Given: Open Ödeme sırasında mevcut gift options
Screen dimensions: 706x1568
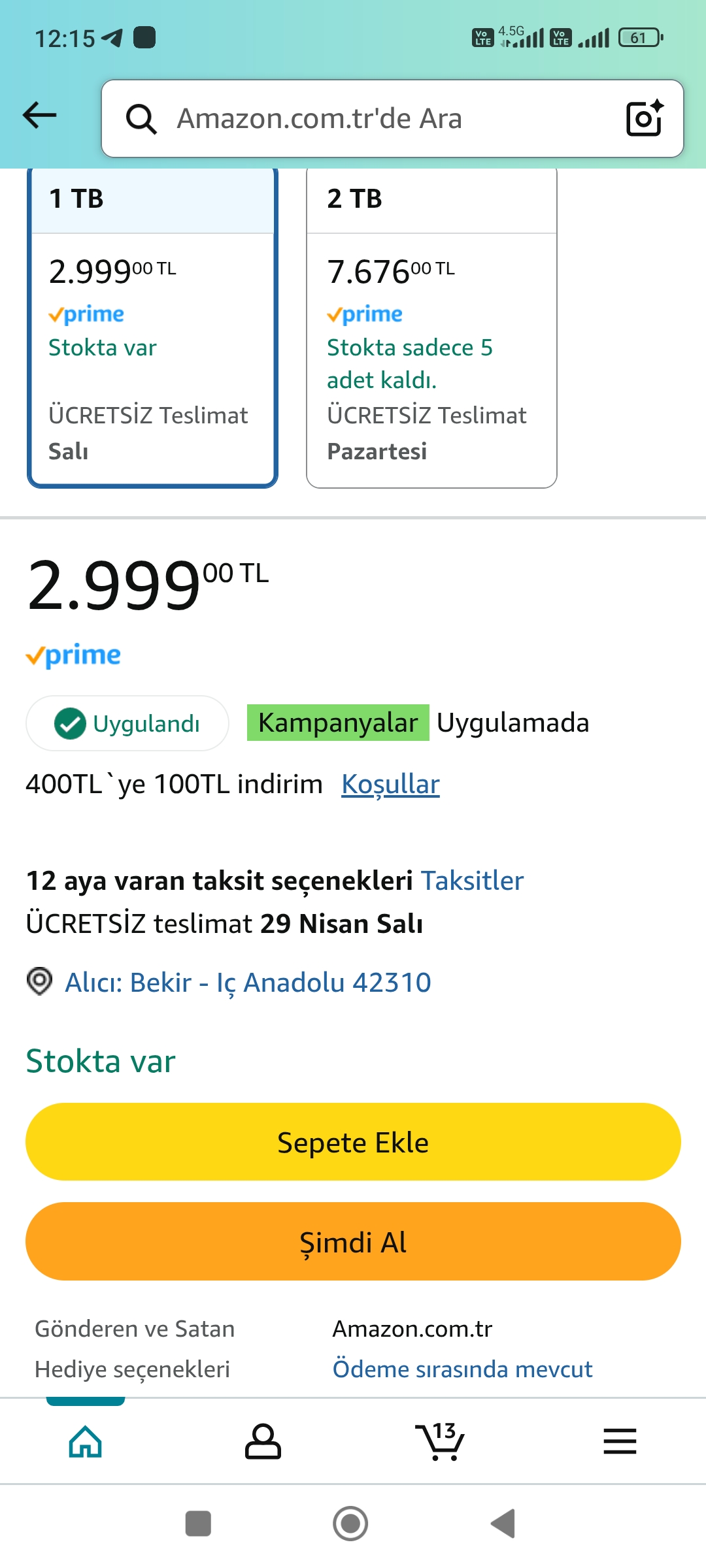Looking at the screenshot, I should [x=462, y=1369].
